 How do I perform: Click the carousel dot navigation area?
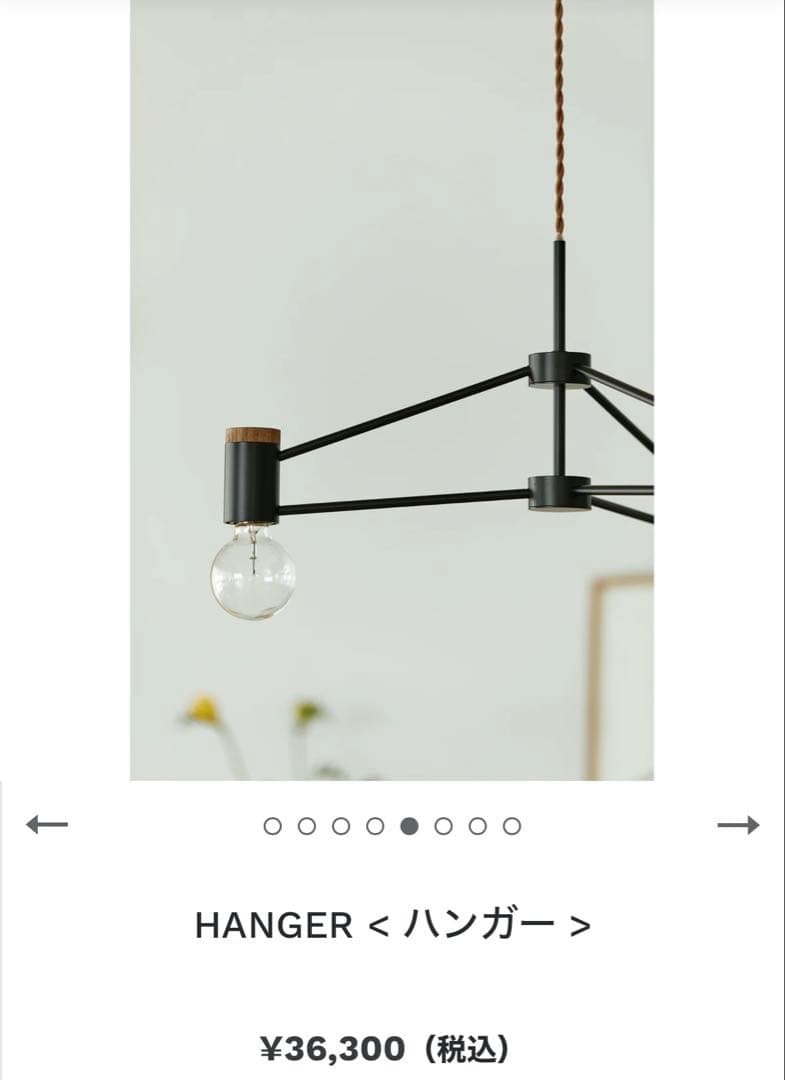coord(392,827)
